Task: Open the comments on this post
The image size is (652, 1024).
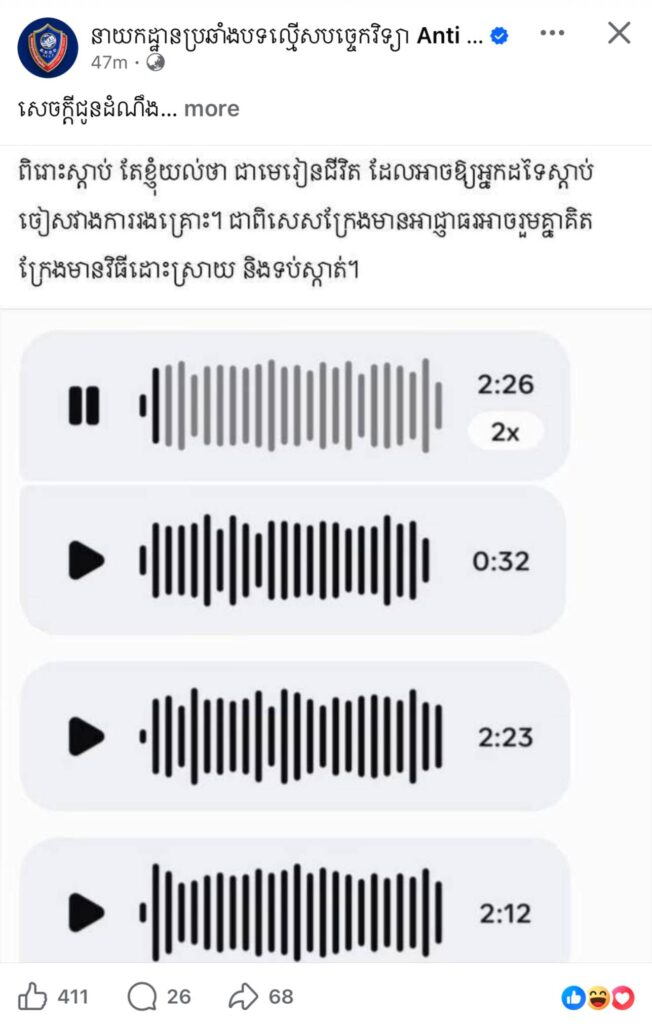Action: 159,996
